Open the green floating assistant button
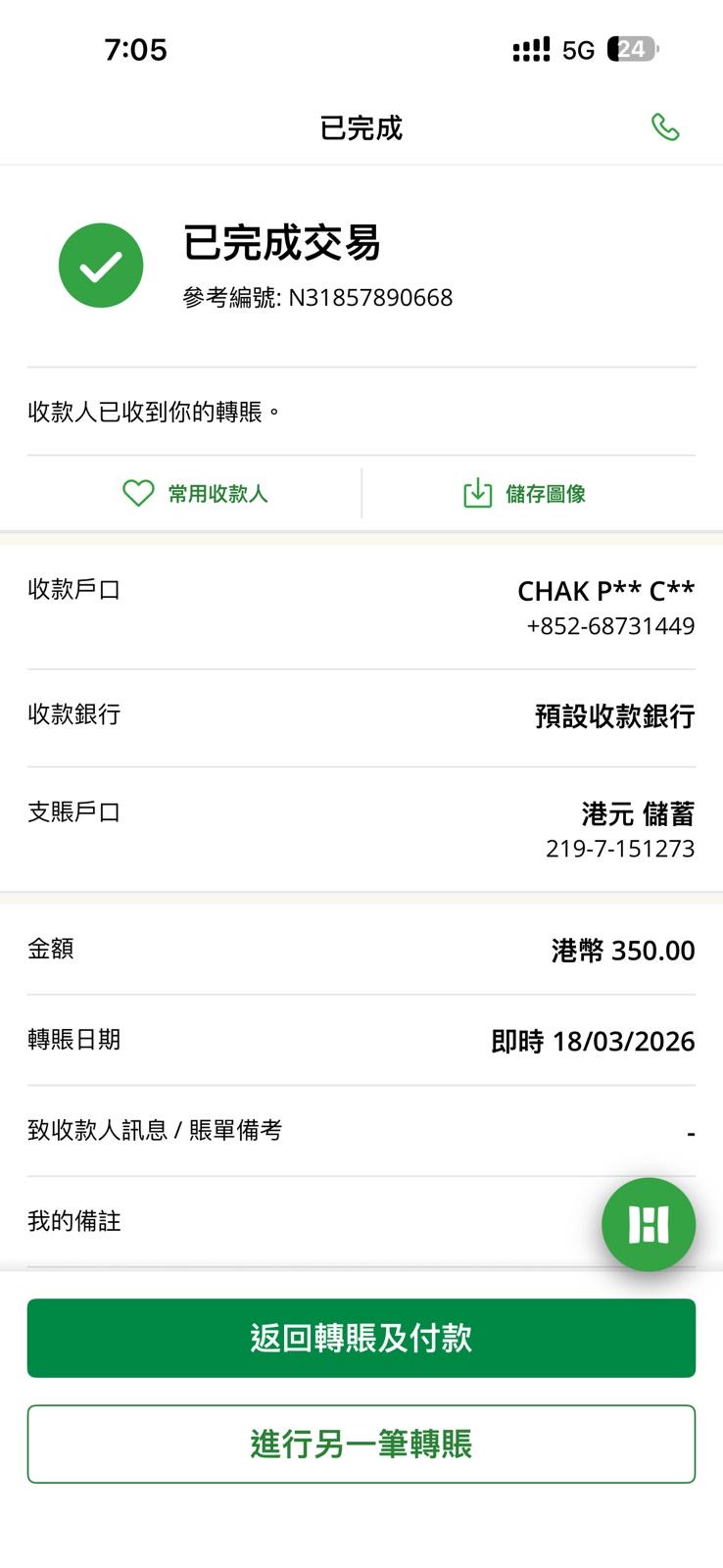Image resolution: width=723 pixels, height=1568 pixels. coord(648,1224)
